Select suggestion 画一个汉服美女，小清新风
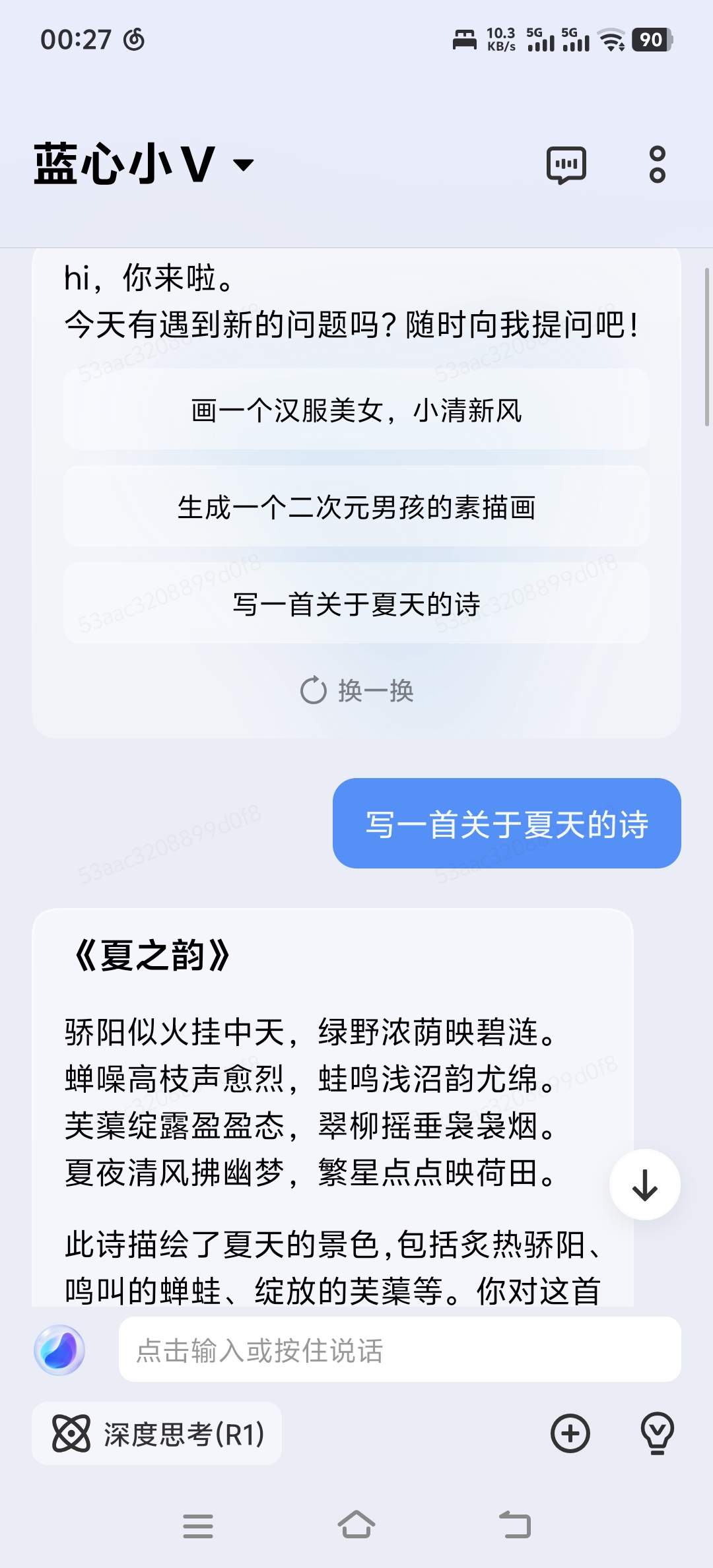Screen dimensions: 713x1568 coord(356,410)
